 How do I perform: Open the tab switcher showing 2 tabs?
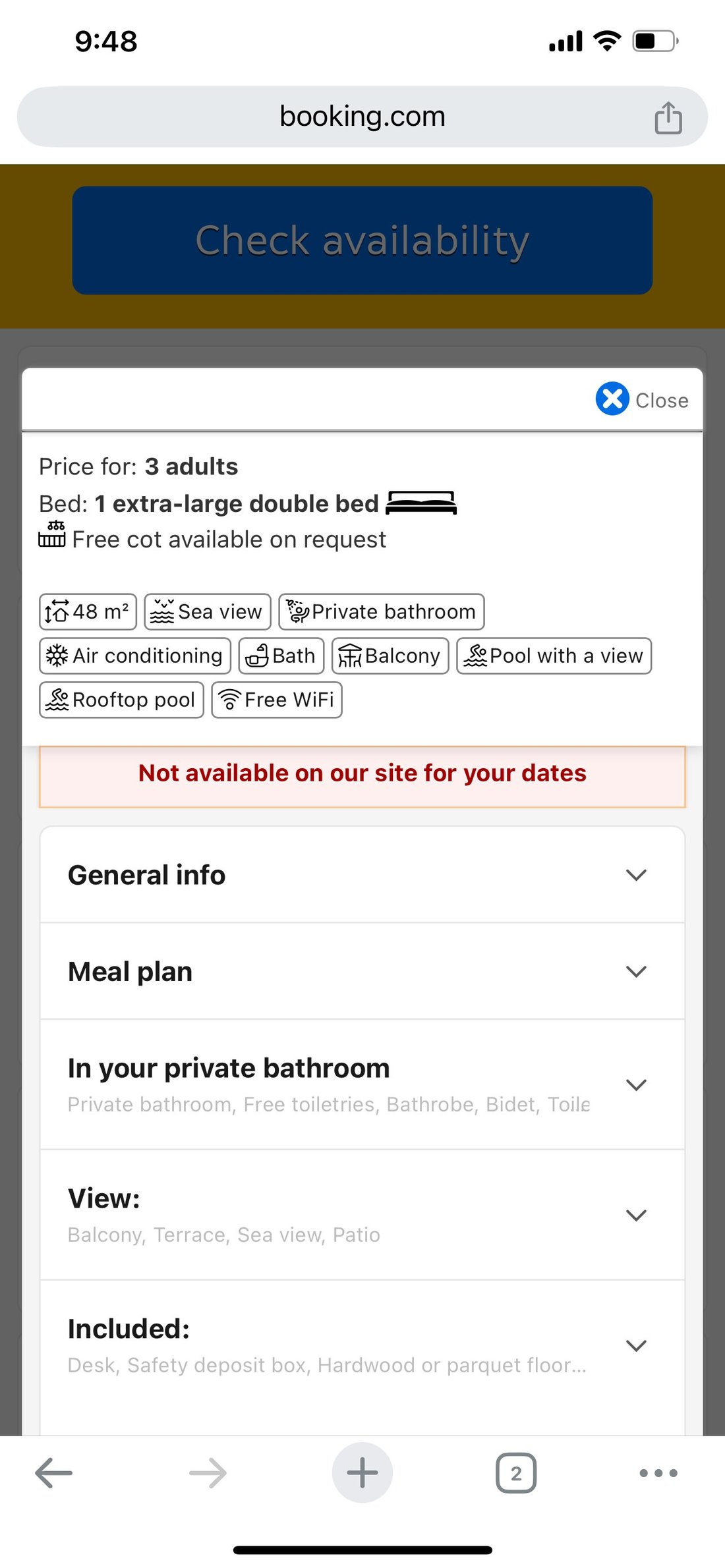point(516,1472)
